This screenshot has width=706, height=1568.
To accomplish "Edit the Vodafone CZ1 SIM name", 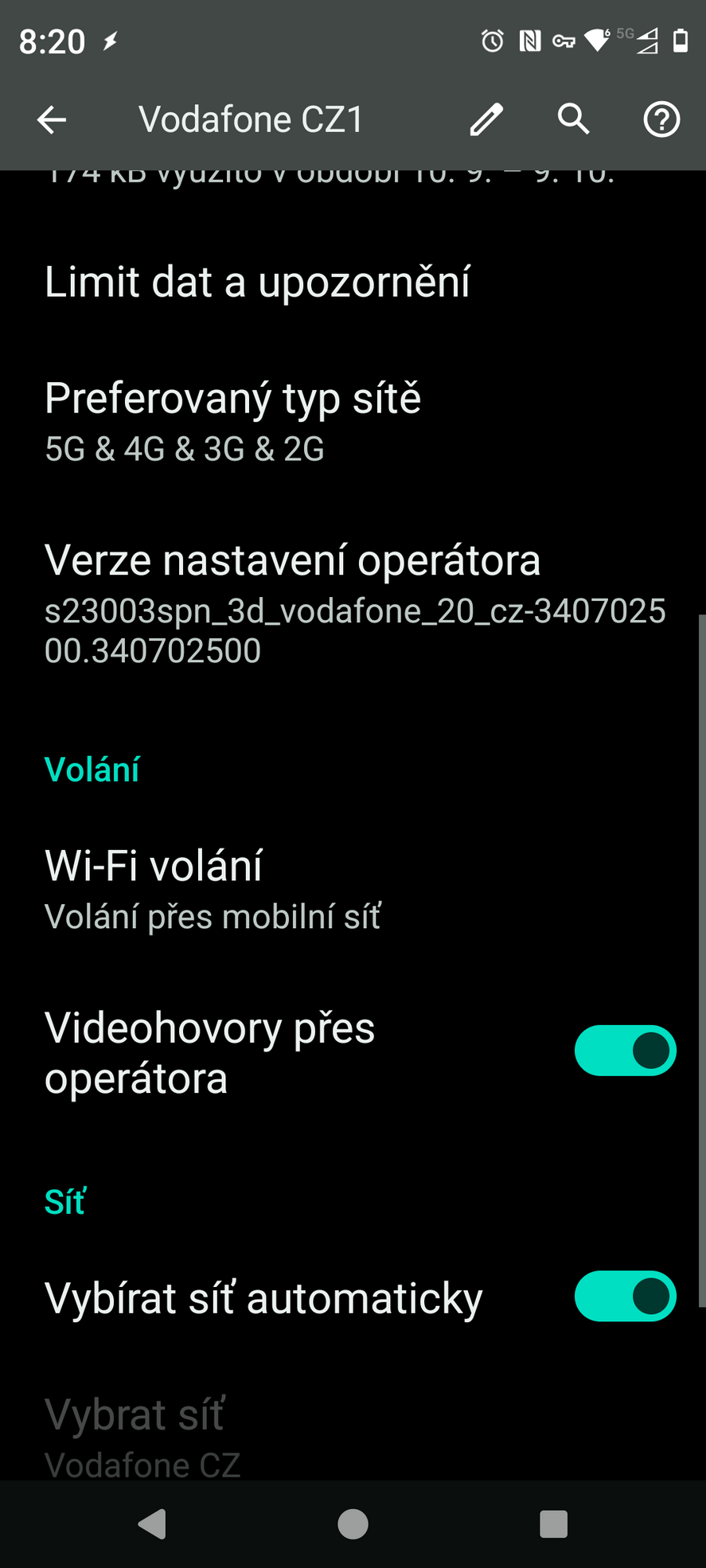I will [x=486, y=120].
